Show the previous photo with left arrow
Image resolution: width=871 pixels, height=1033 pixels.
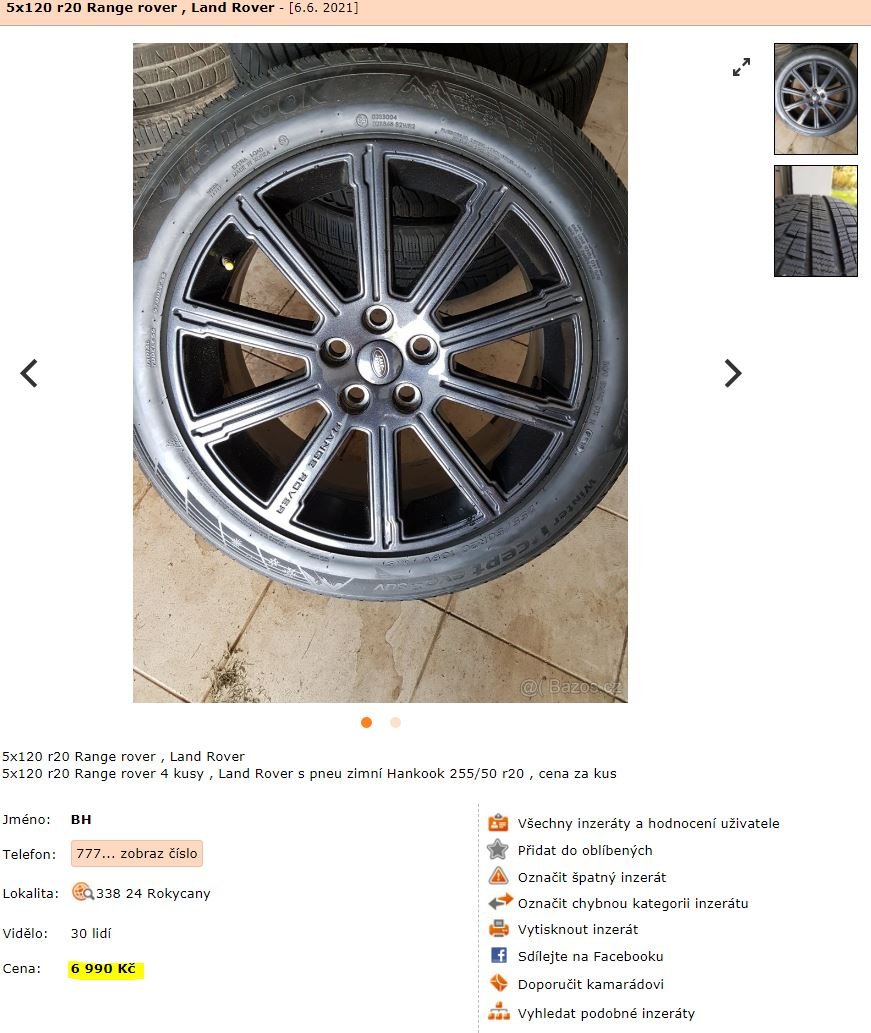[30, 373]
